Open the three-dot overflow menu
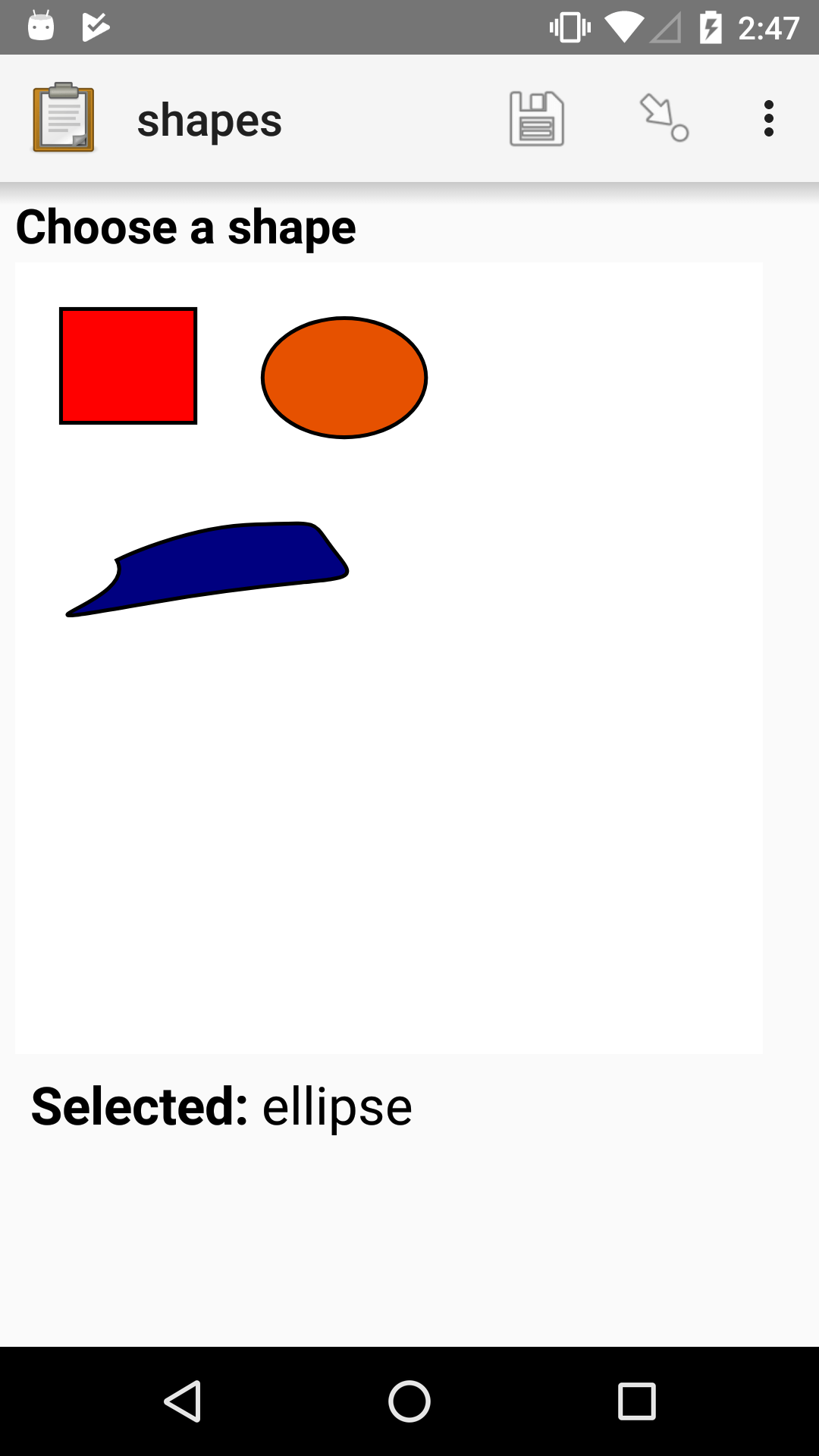 [768, 119]
